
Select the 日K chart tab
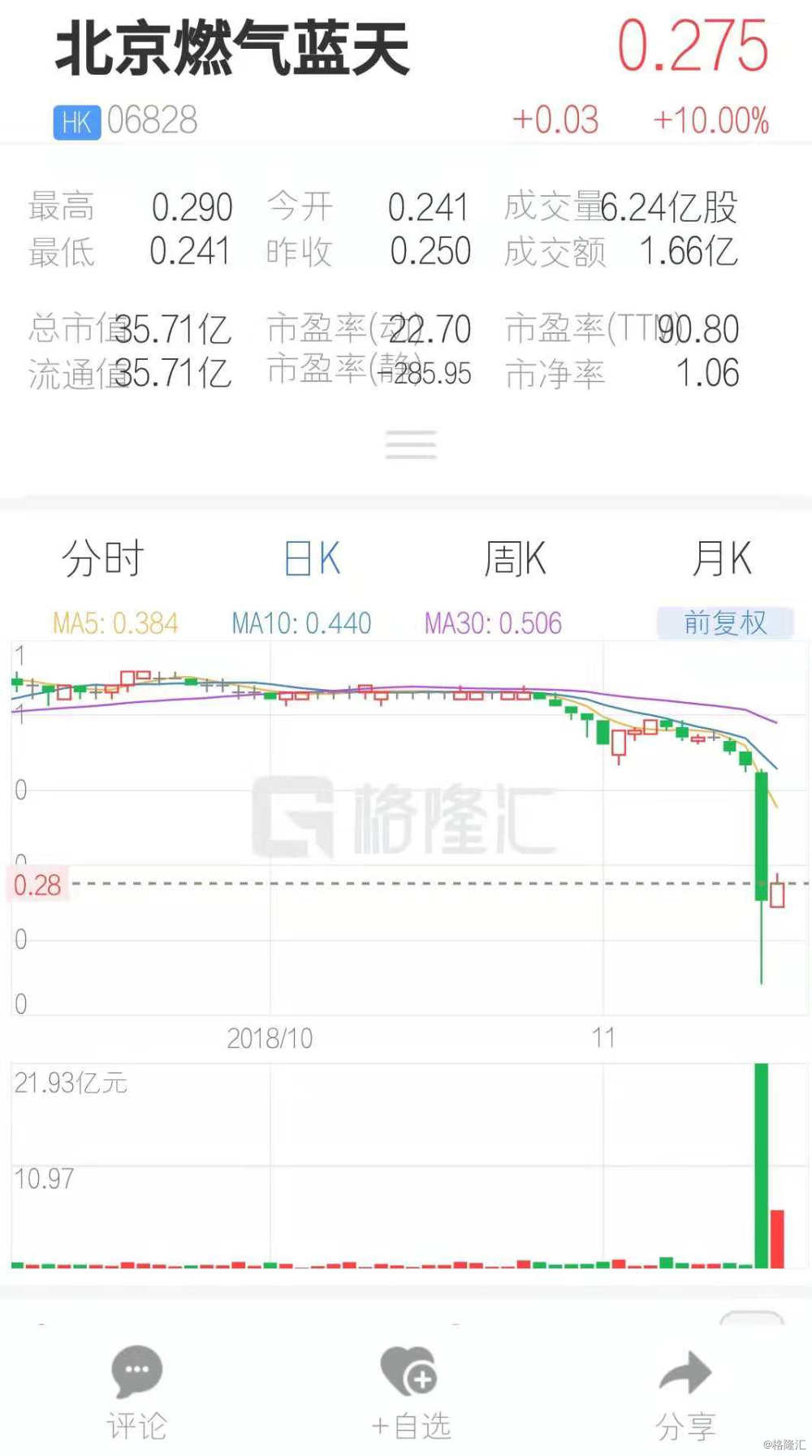pyautogui.click(x=312, y=559)
